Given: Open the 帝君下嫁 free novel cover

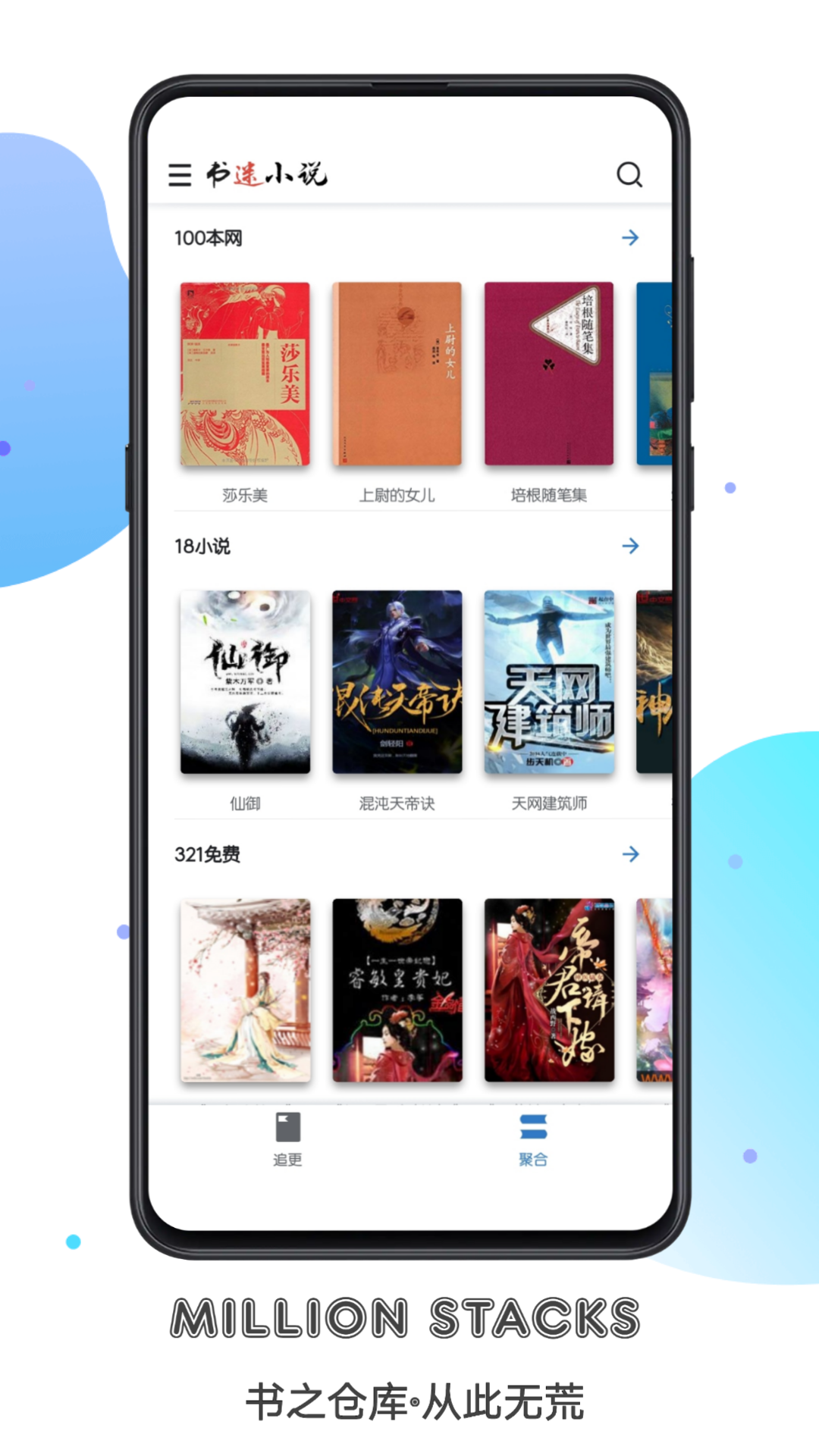Looking at the screenshot, I should click(548, 989).
